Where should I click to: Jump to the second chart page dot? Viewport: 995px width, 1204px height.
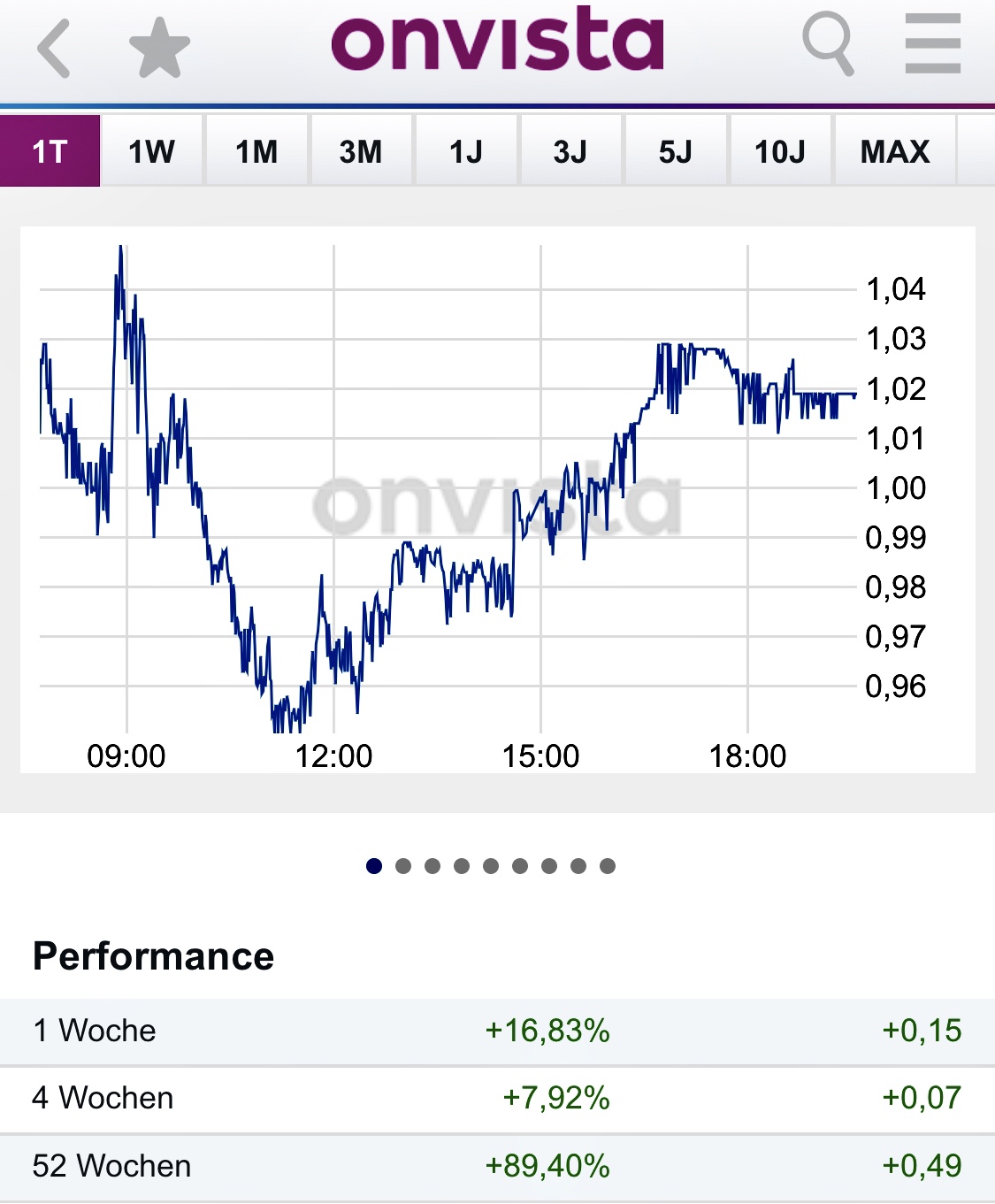403,866
